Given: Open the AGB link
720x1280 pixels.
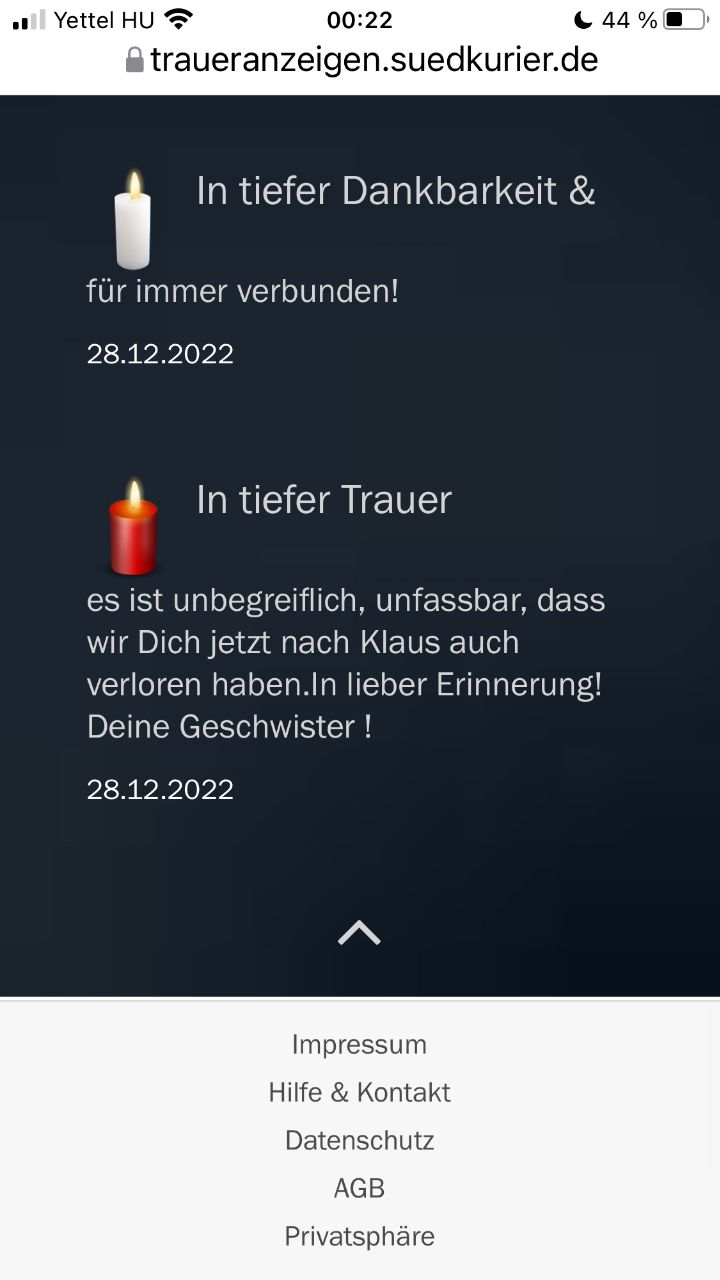Looking at the screenshot, I should pyautogui.click(x=359, y=1188).
